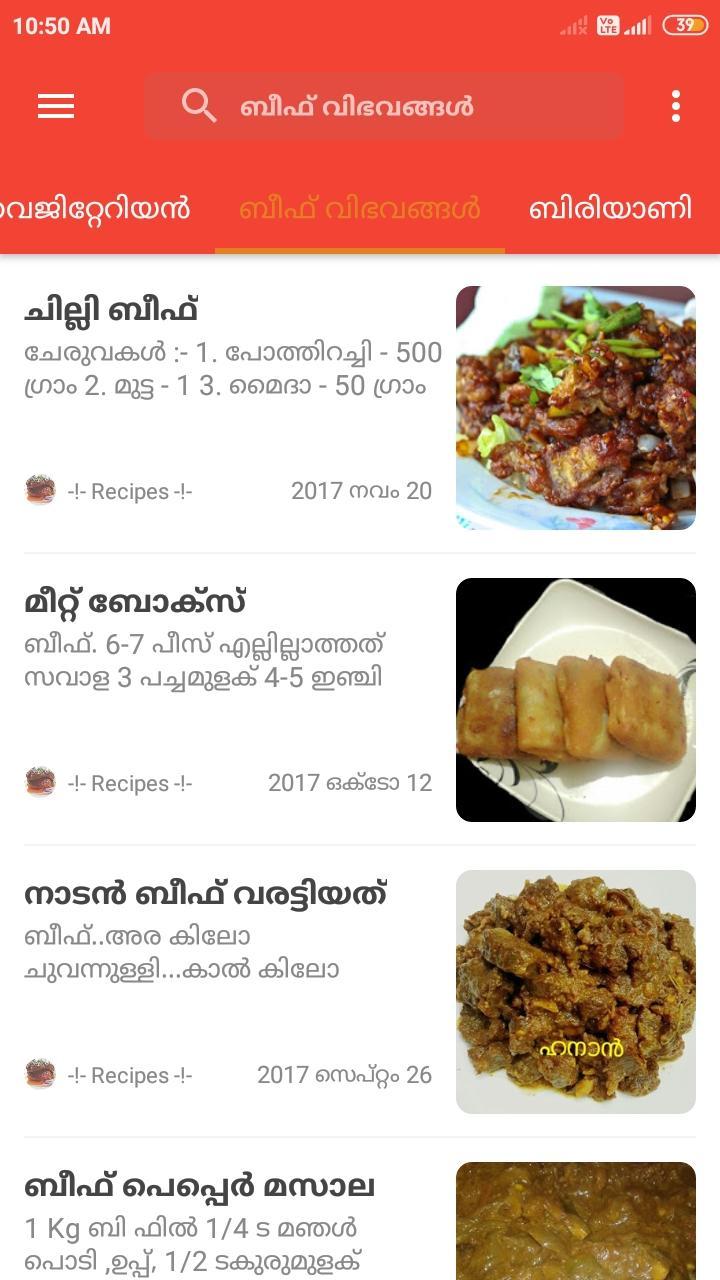Select the ബീഫ് വിഭവങ്ങൾ tab
720x1280 pixels.
[x=358, y=210]
